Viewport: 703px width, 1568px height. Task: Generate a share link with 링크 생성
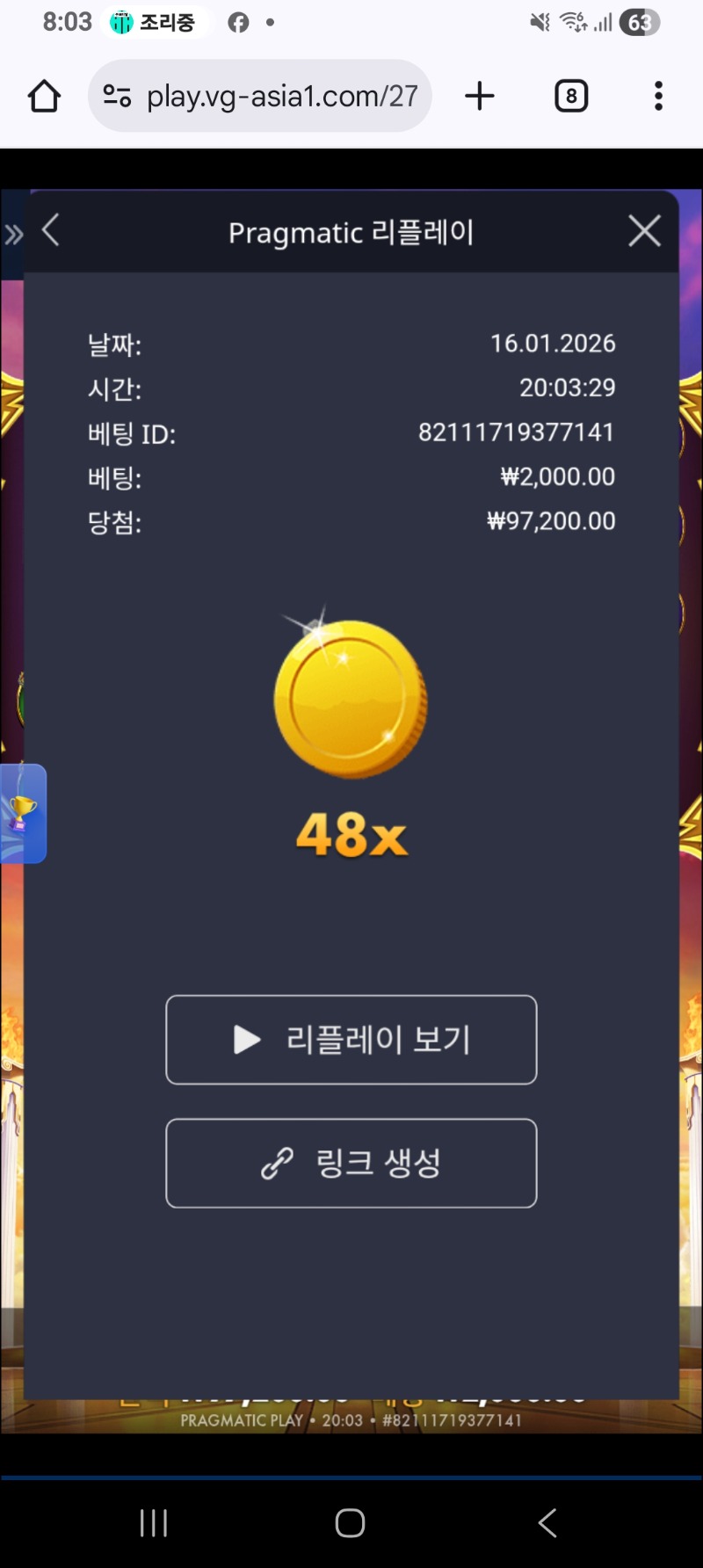pos(351,1163)
